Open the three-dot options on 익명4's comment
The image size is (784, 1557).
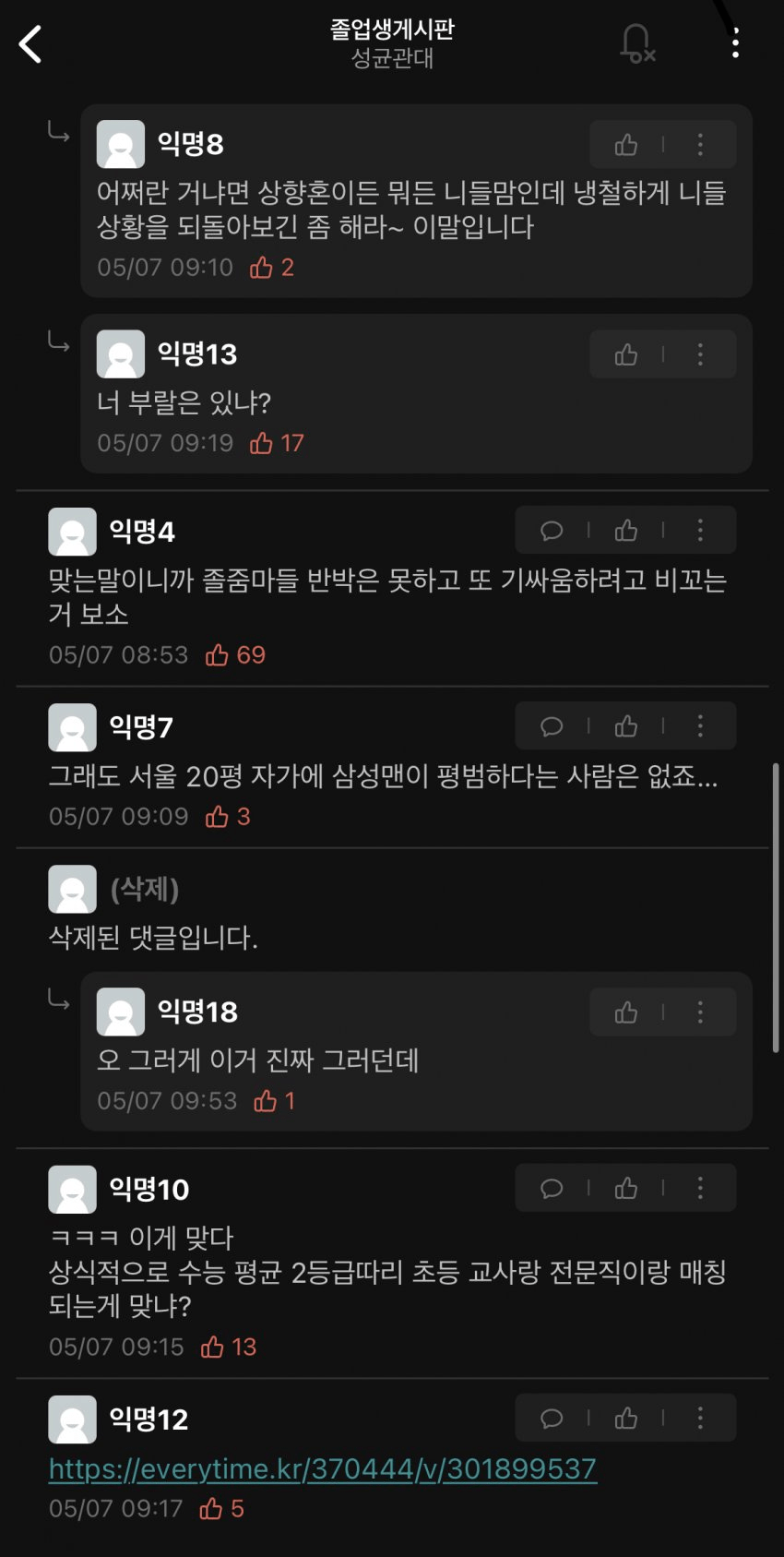(699, 531)
